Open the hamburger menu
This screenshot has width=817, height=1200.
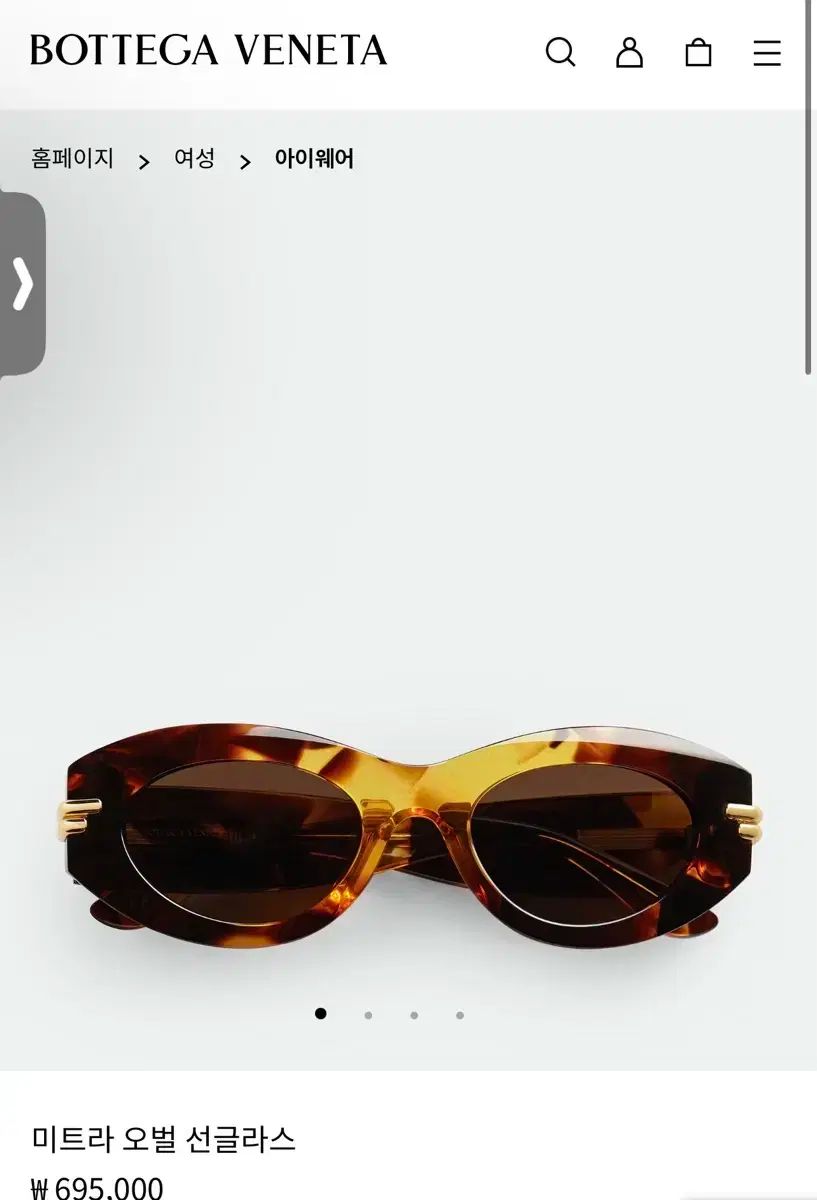[767, 52]
